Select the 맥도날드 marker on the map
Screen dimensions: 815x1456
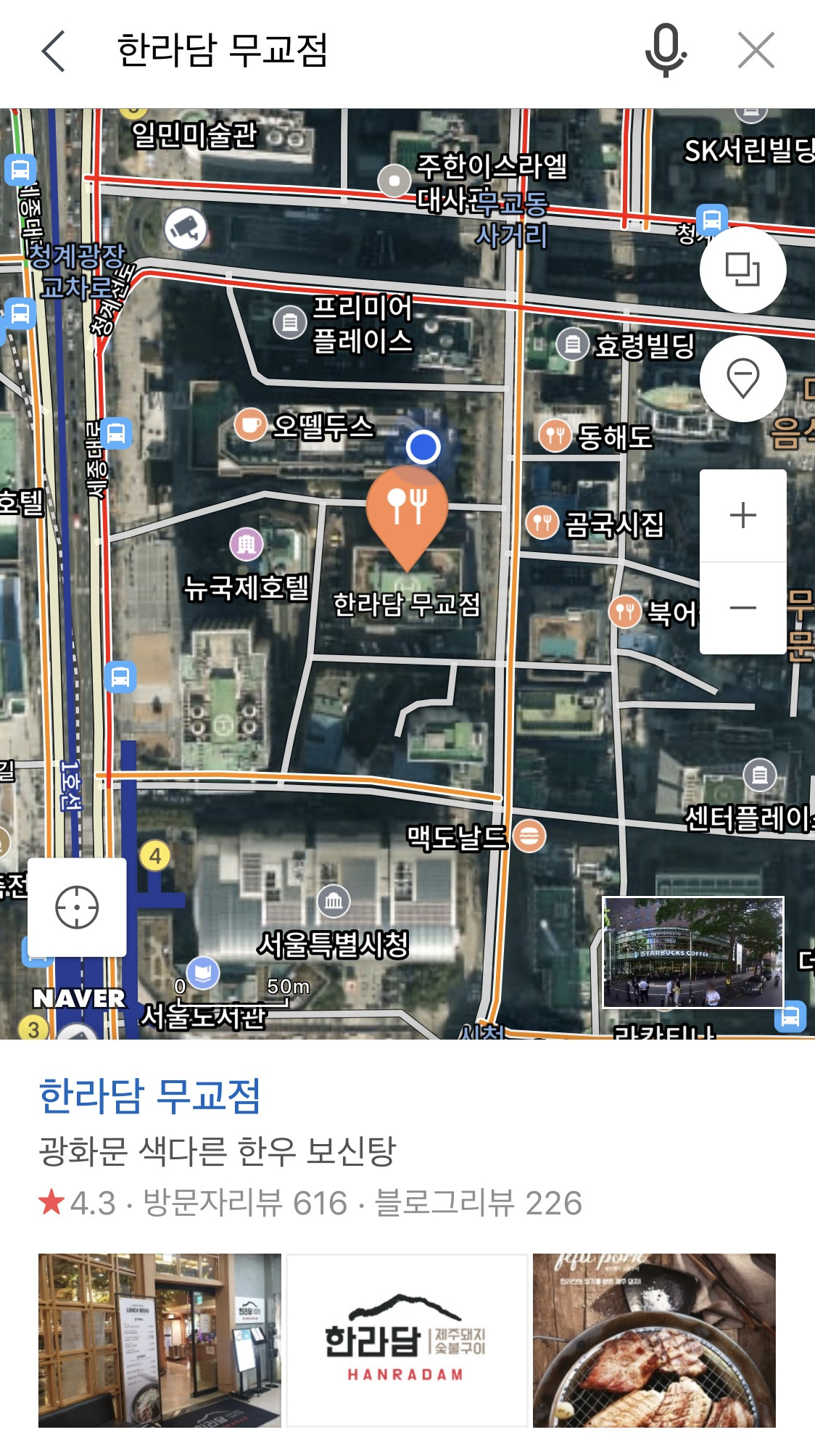click(529, 836)
